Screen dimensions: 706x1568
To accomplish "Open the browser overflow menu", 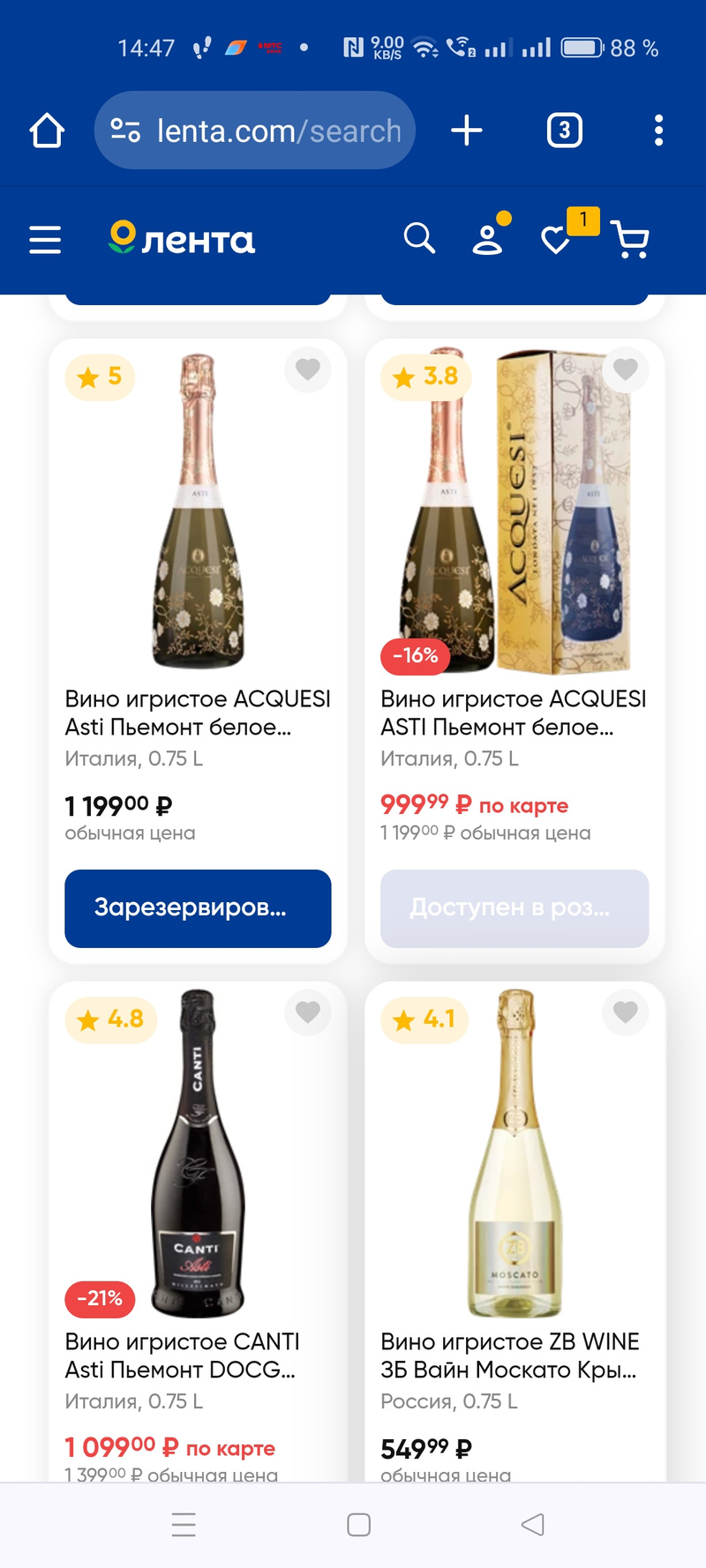I will [x=658, y=131].
